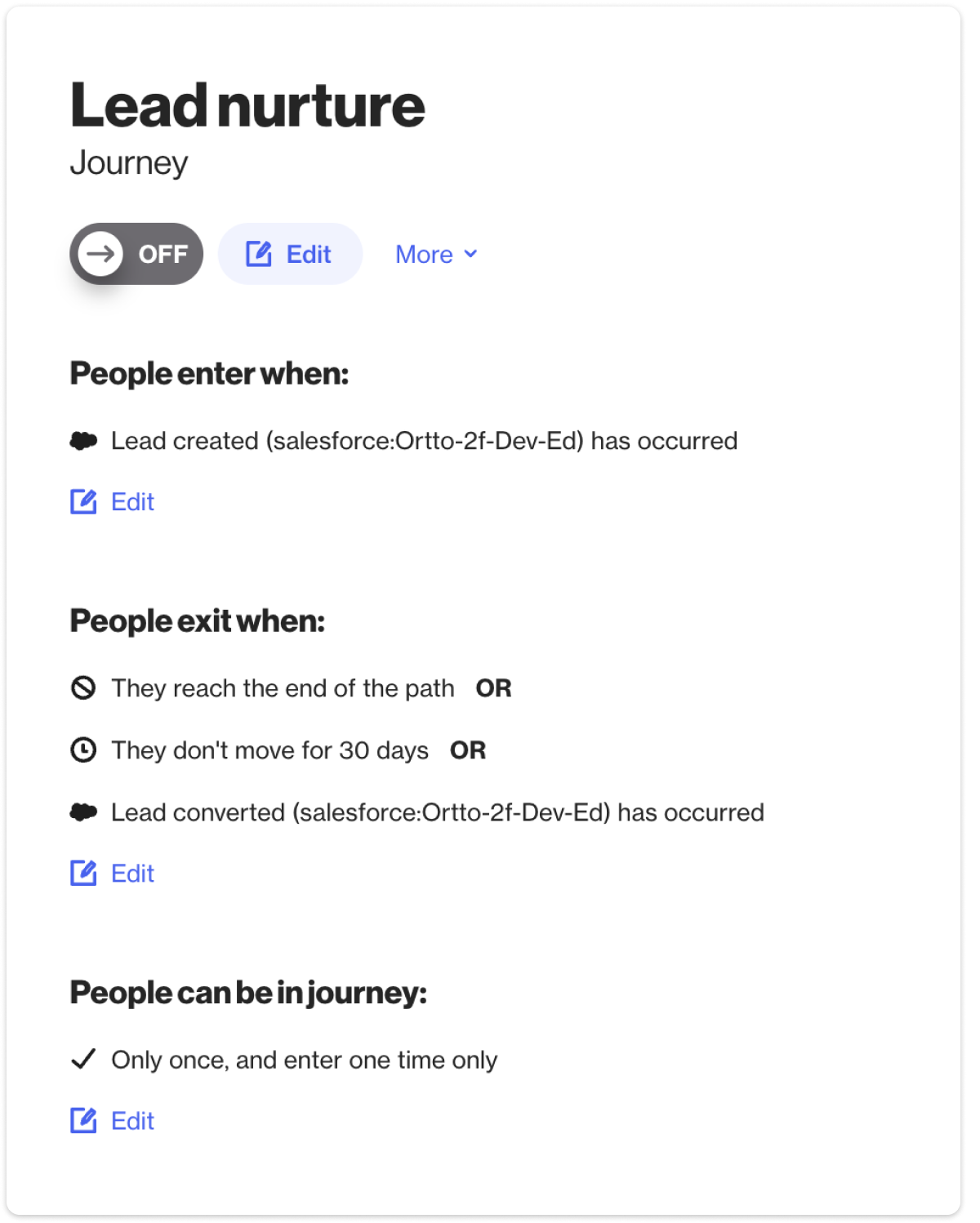
Task: Tap the Edit button beside the OFF switch
Action: [290, 254]
